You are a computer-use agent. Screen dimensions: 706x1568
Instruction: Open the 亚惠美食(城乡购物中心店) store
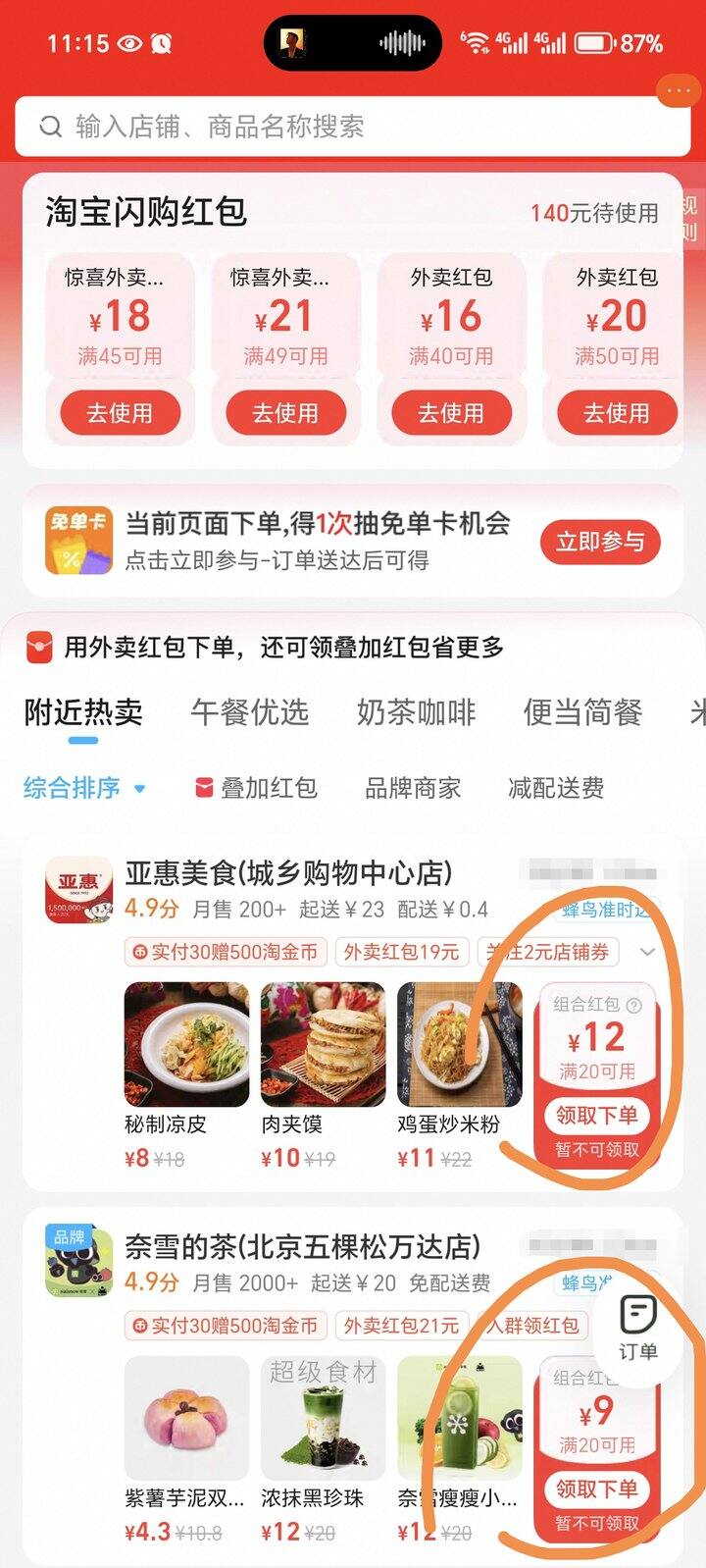coord(288,872)
